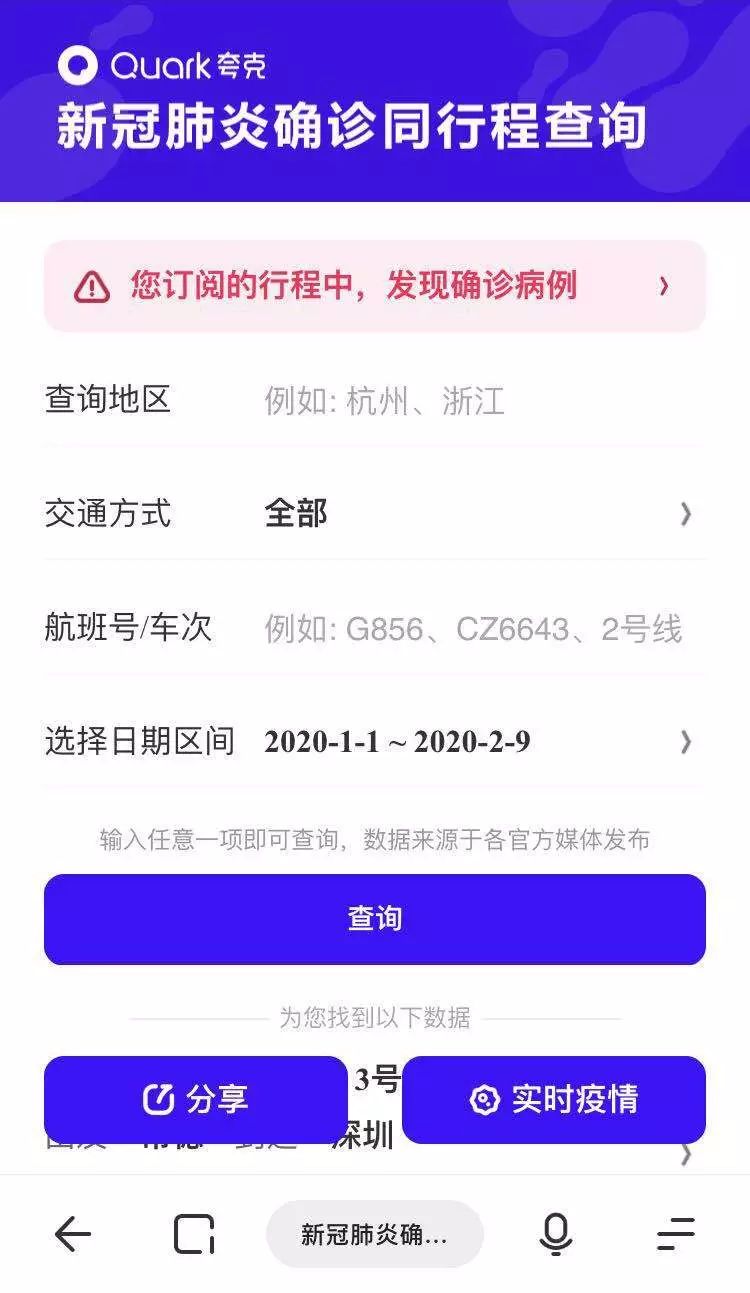Open the 实时疫情 realtime epidemic page

pyautogui.click(x=555, y=1100)
